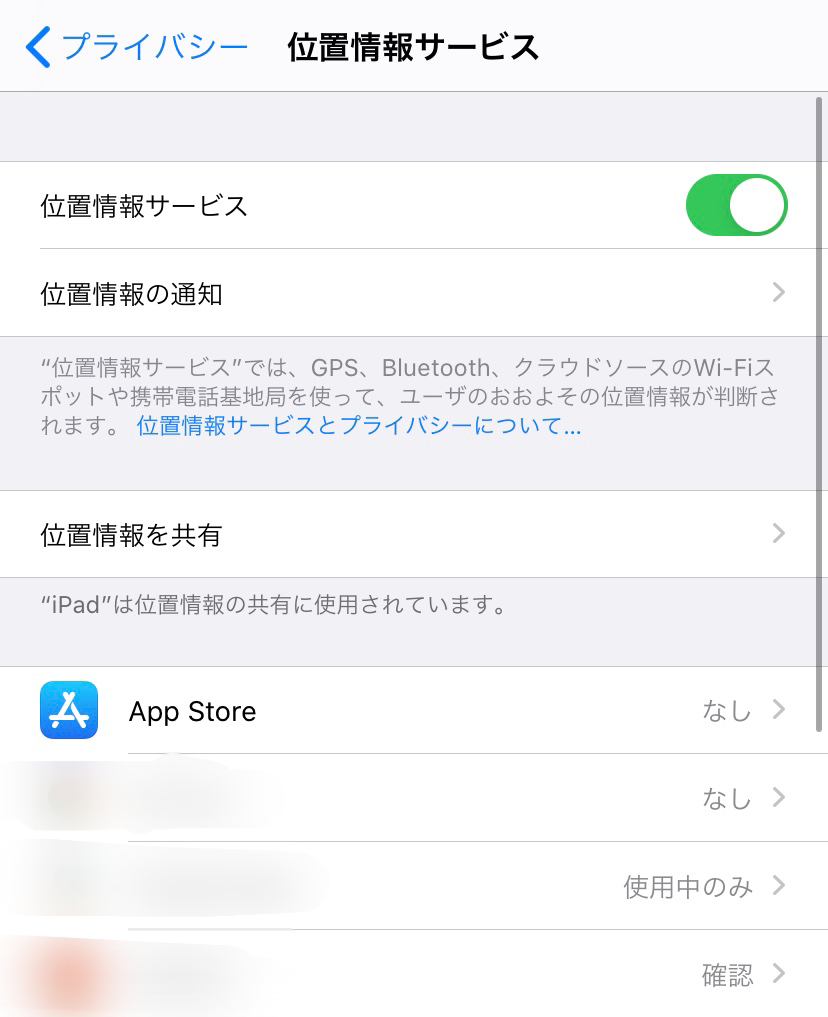This screenshot has height=1017, width=828.
Task: Open 位置情報を共有 settings
Action: click(x=413, y=535)
